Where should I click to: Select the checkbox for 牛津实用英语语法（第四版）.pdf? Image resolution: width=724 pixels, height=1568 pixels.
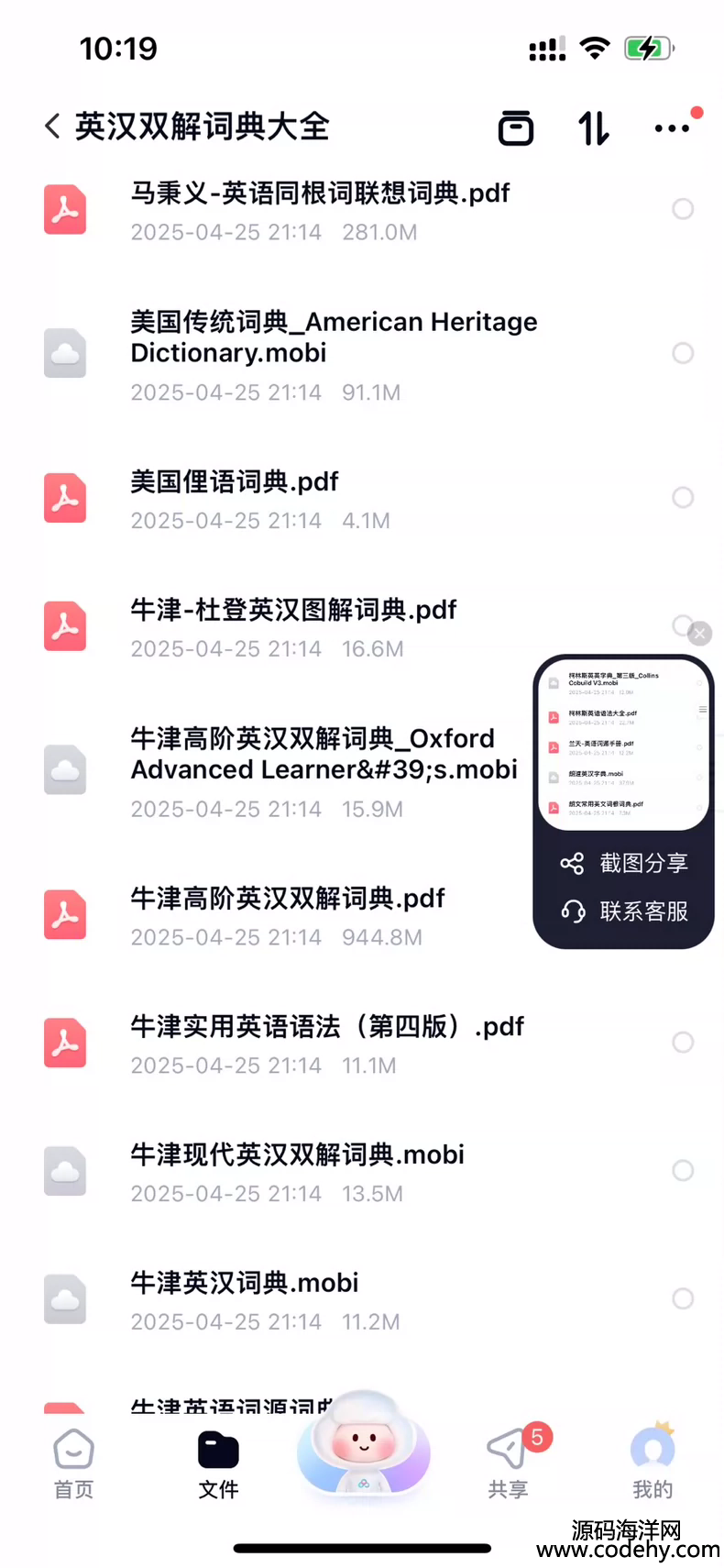click(x=683, y=1042)
